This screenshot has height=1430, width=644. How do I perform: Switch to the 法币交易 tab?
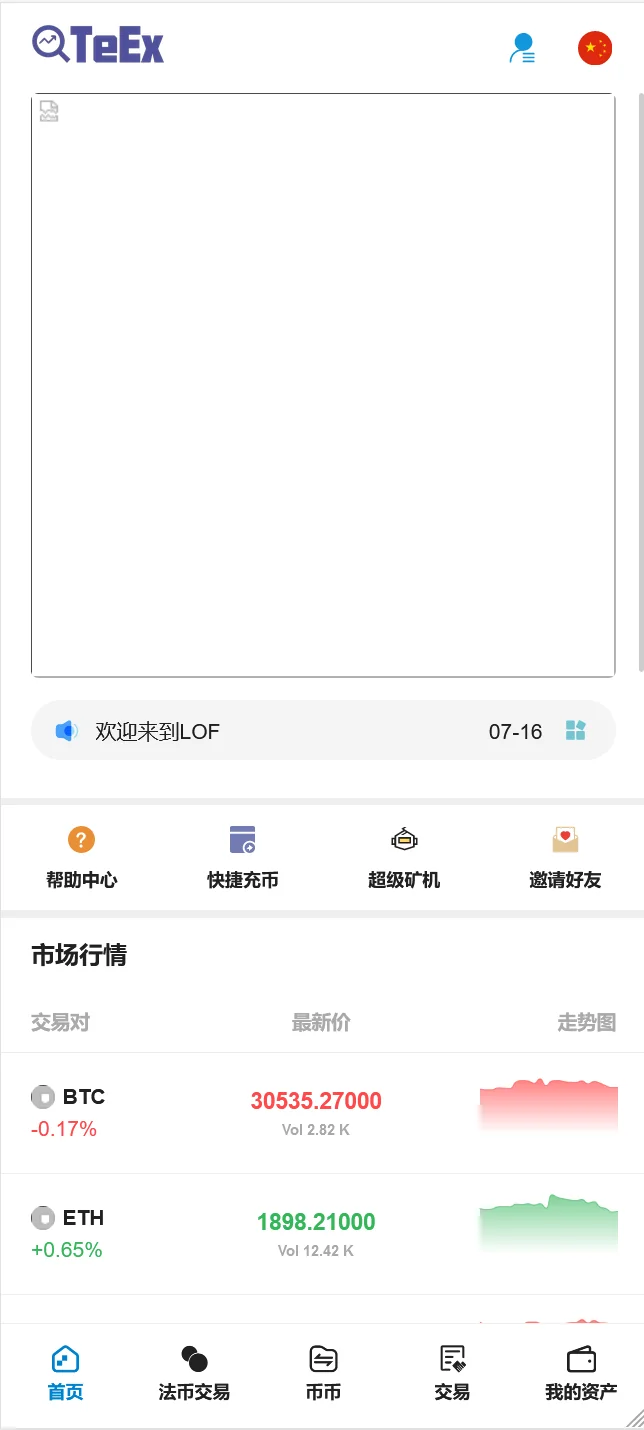[194, 1373]
